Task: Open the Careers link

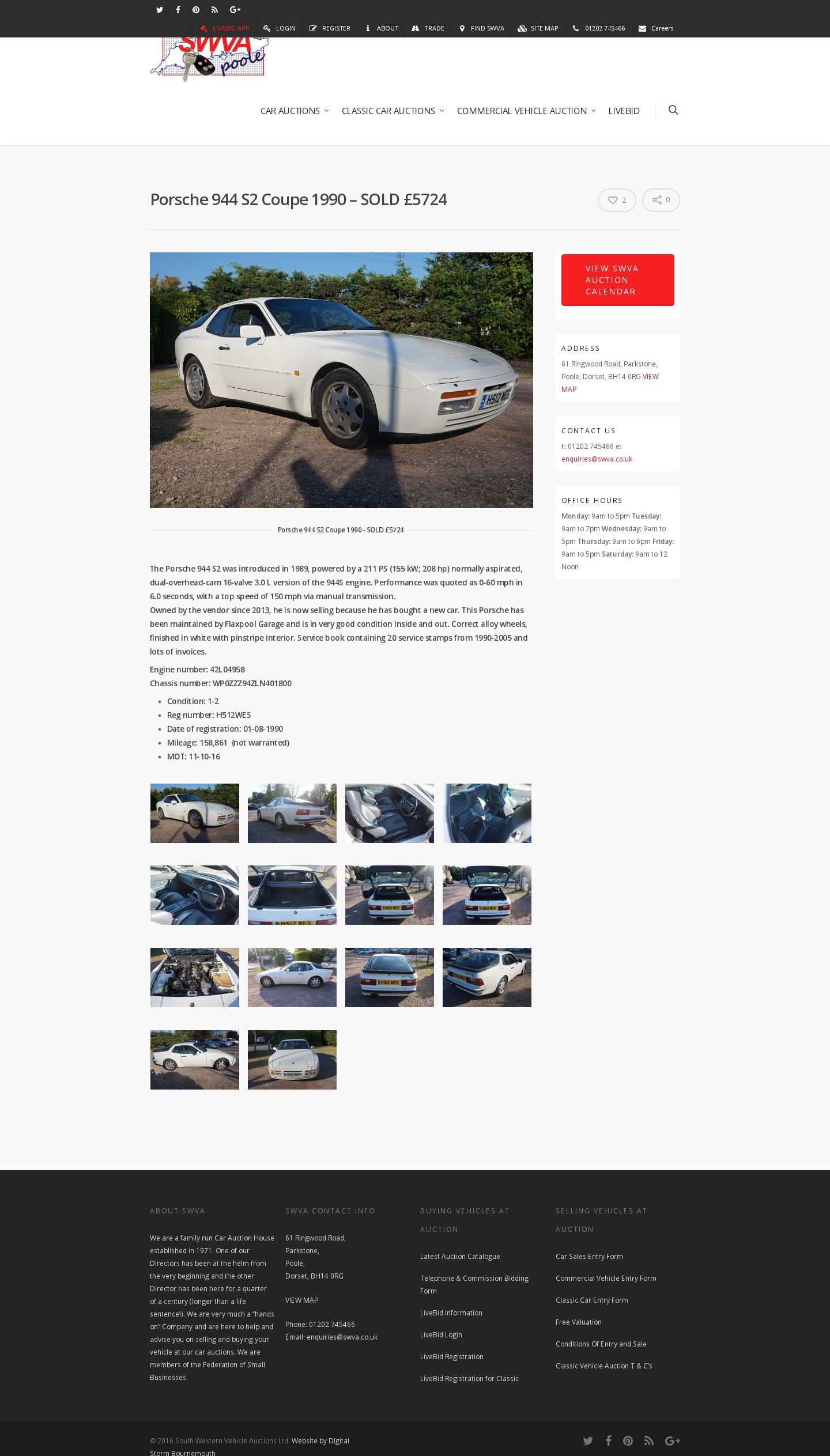Action: pos(656,28)
